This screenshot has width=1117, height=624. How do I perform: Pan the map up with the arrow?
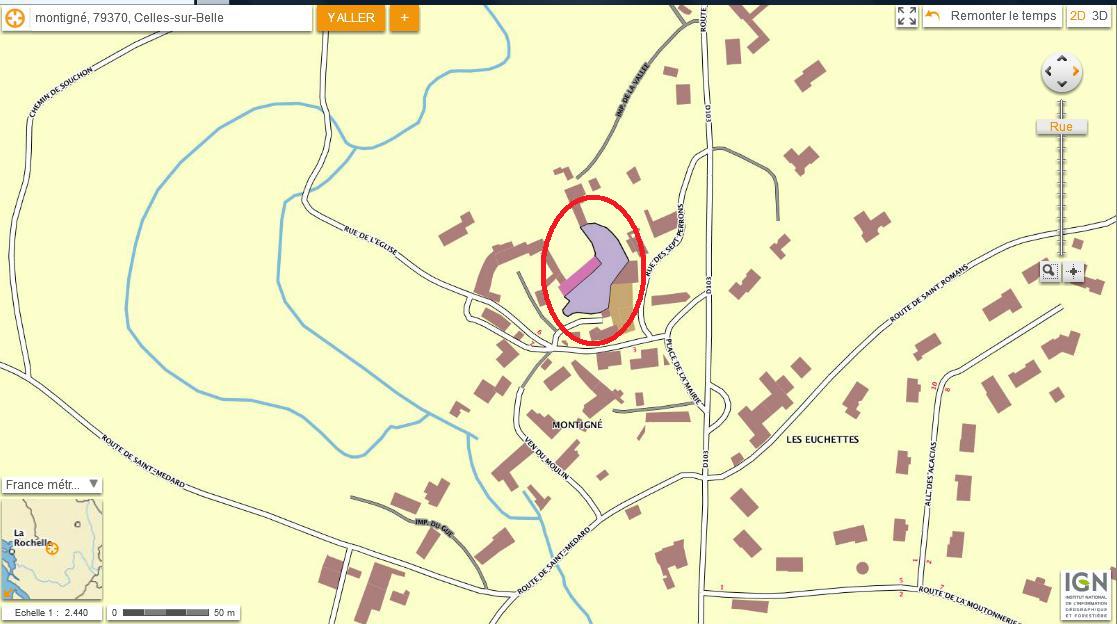1061,59
